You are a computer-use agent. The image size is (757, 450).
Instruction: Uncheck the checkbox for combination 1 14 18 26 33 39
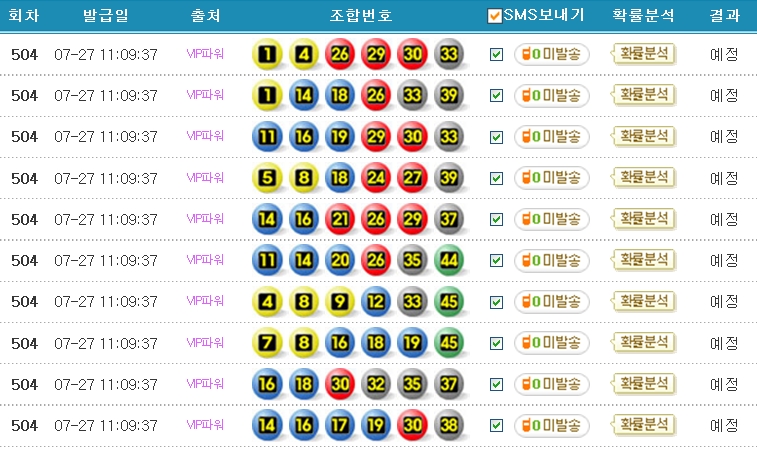[497, 95]
